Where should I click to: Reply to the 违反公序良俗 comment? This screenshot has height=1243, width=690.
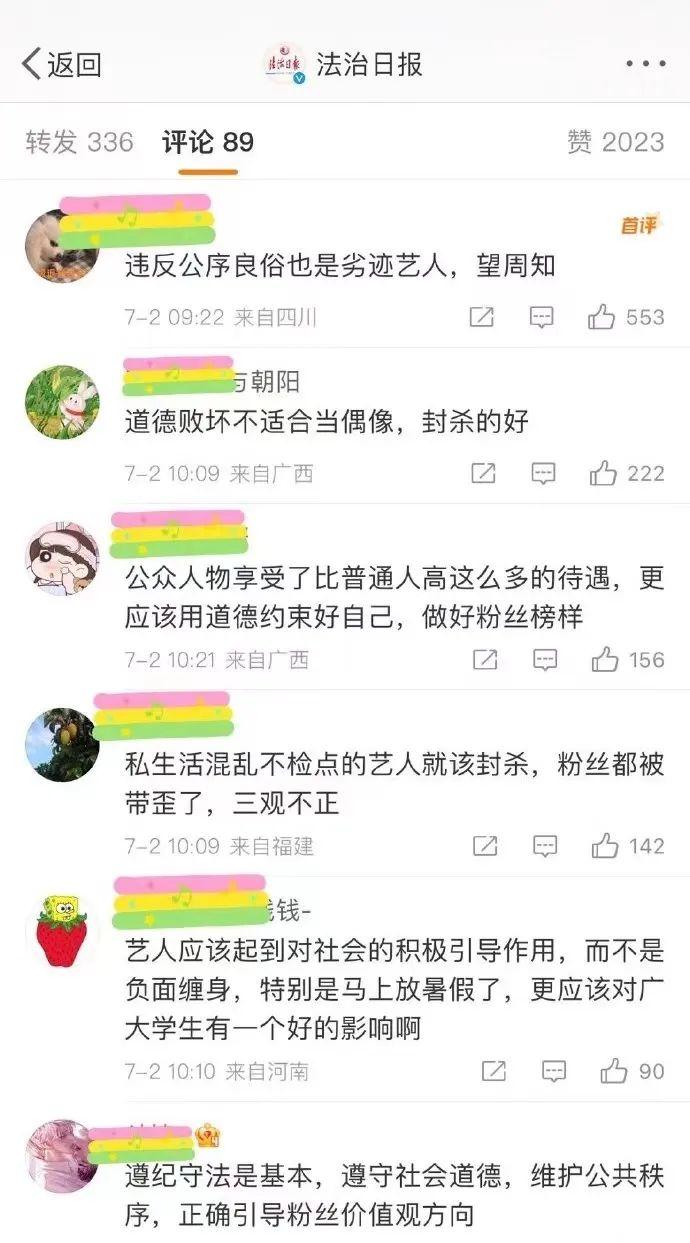pos(541,317)
